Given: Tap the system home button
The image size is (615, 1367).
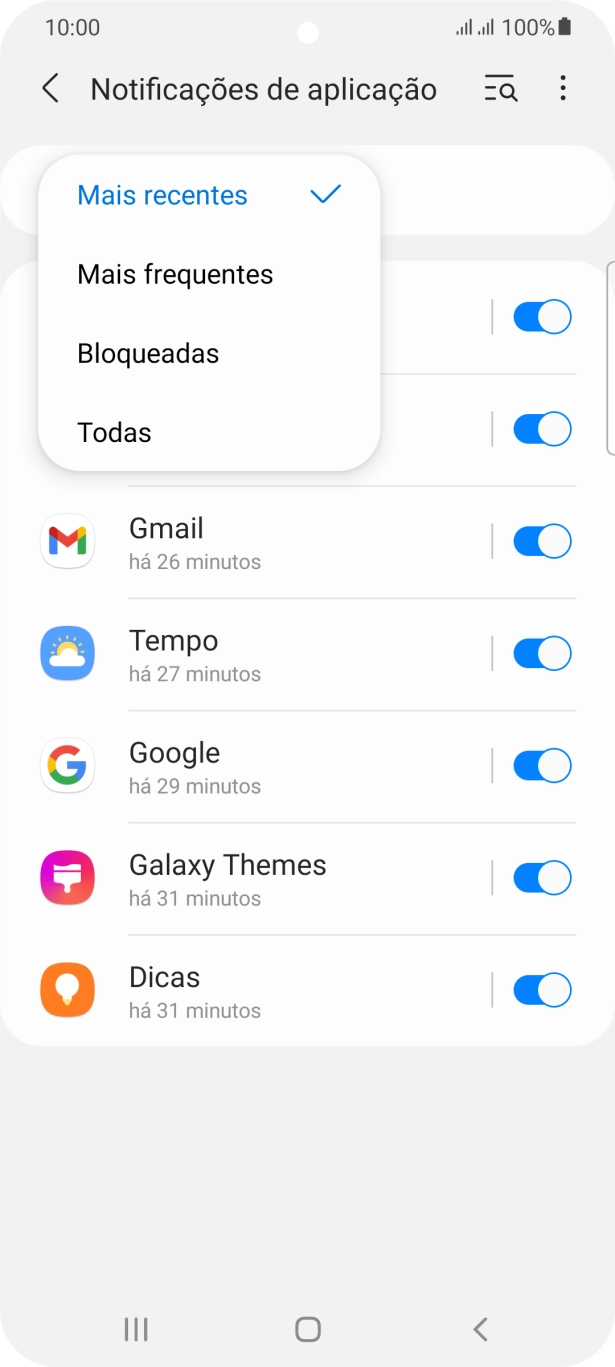Looking at the screenshot, I should click(308, 1329).
